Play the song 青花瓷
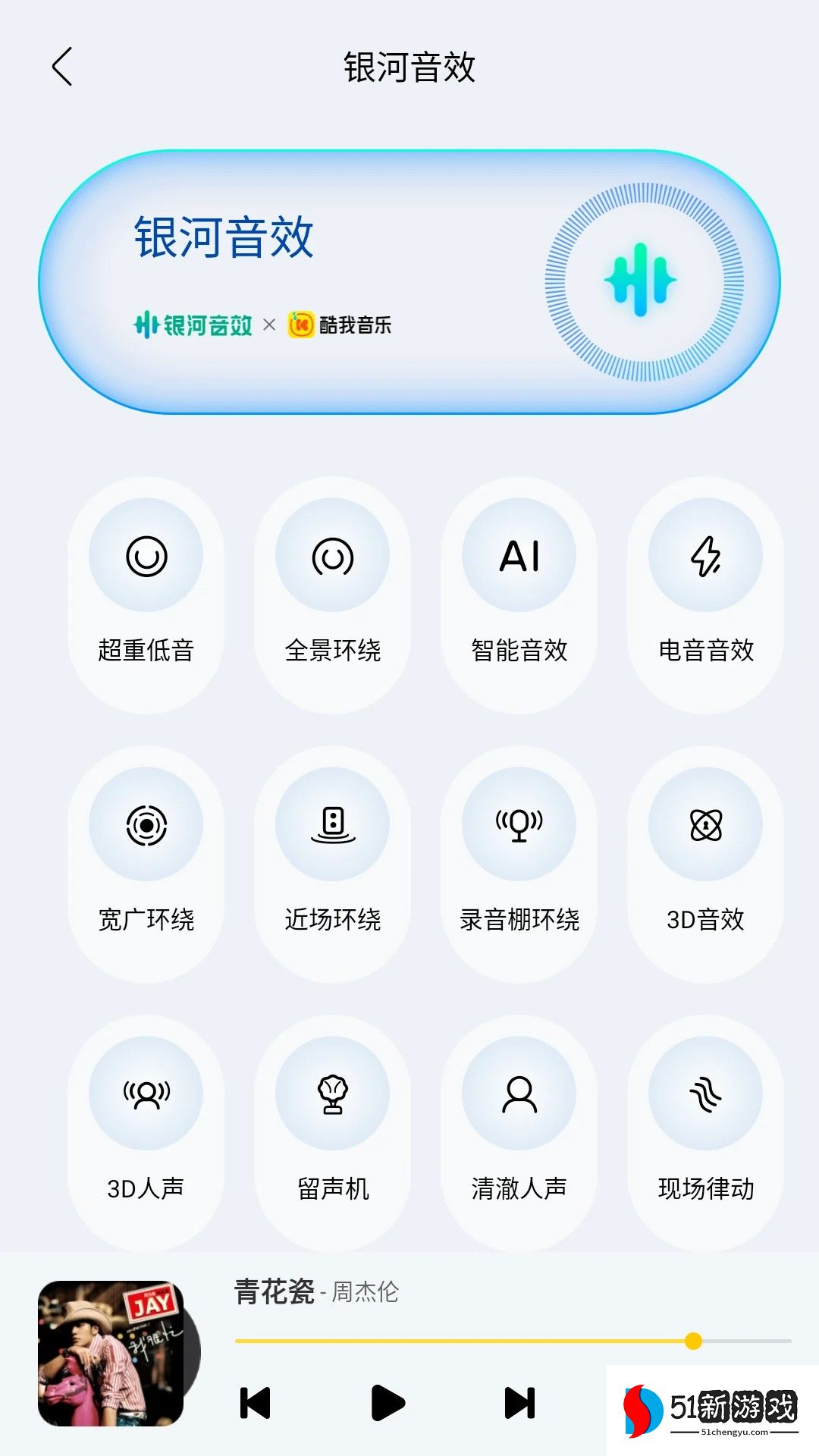The image size is (819, 1456). click(x=388, y=1403)
